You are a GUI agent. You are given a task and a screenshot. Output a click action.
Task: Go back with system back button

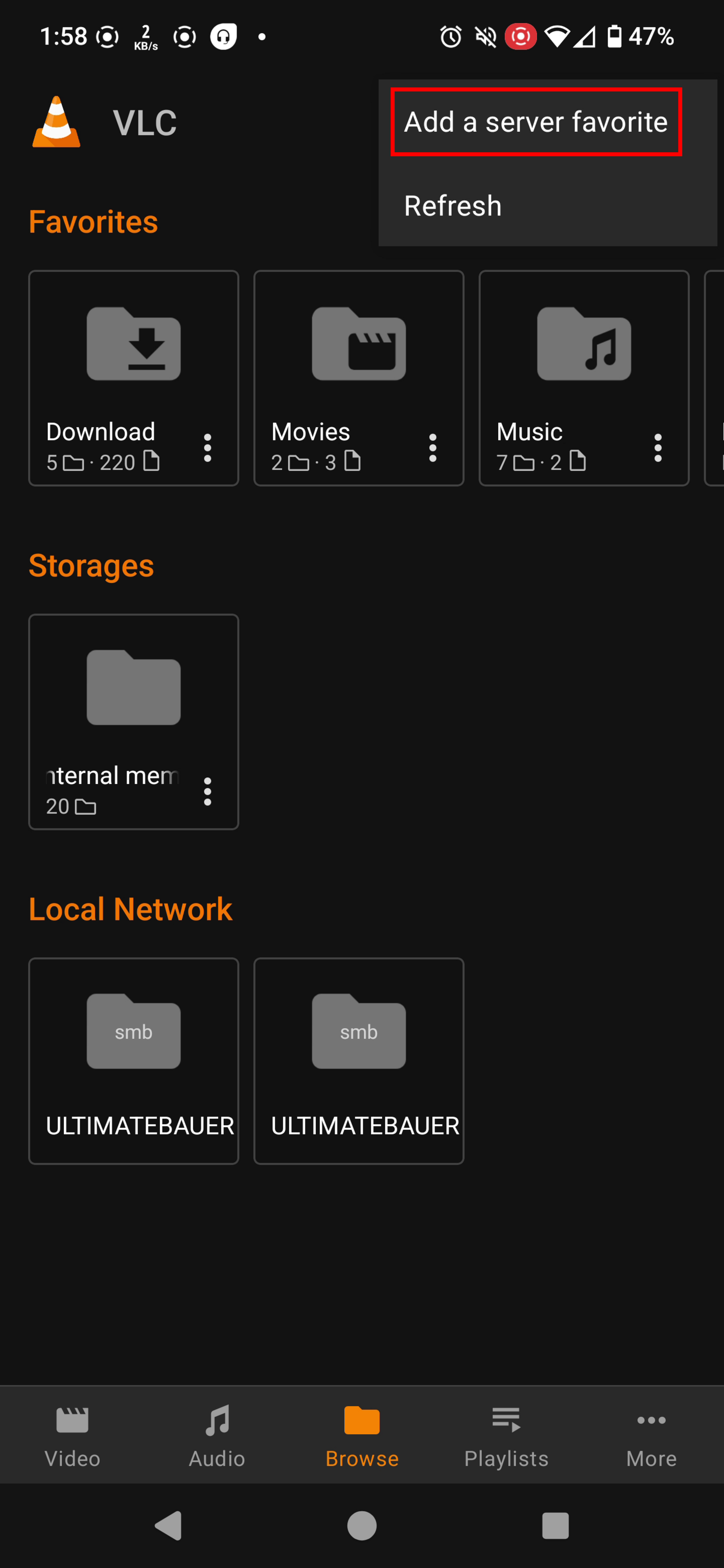[x=169, y=1526]
